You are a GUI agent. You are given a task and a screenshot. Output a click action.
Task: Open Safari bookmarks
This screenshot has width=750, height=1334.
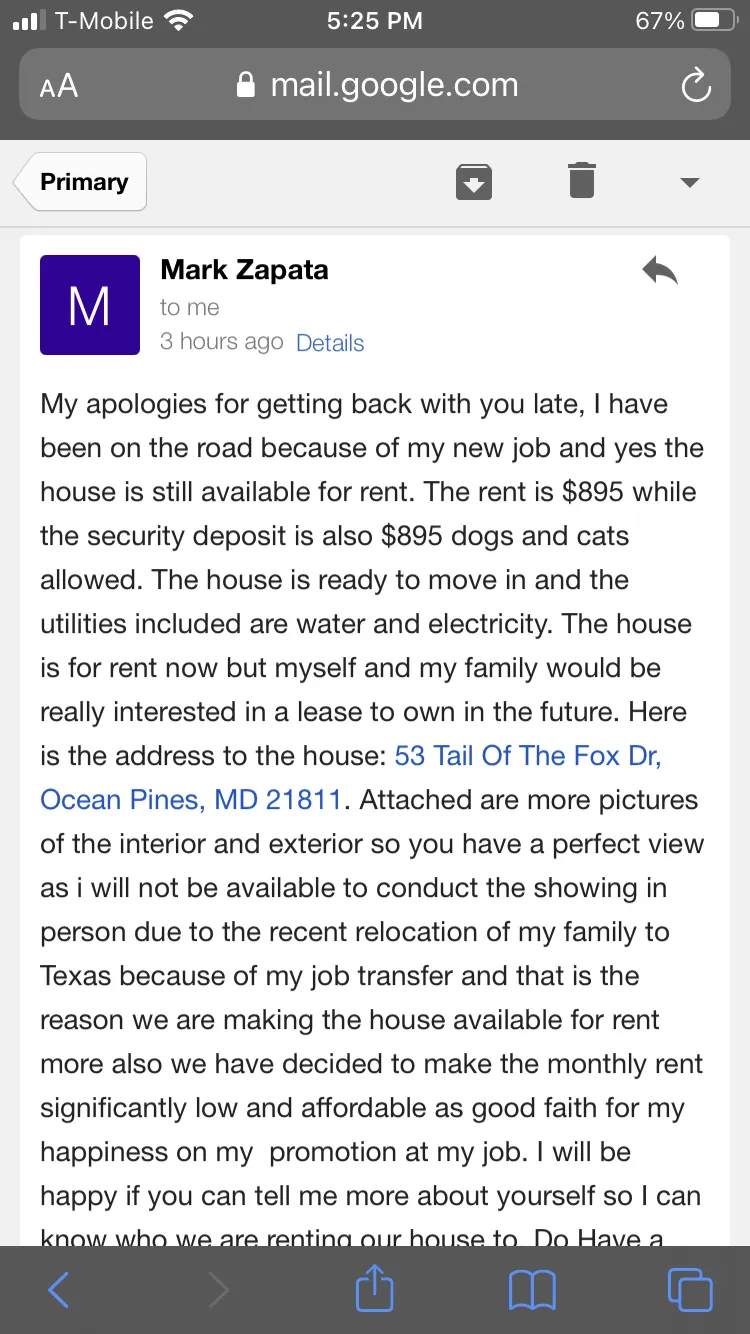tap(532, 1290)
